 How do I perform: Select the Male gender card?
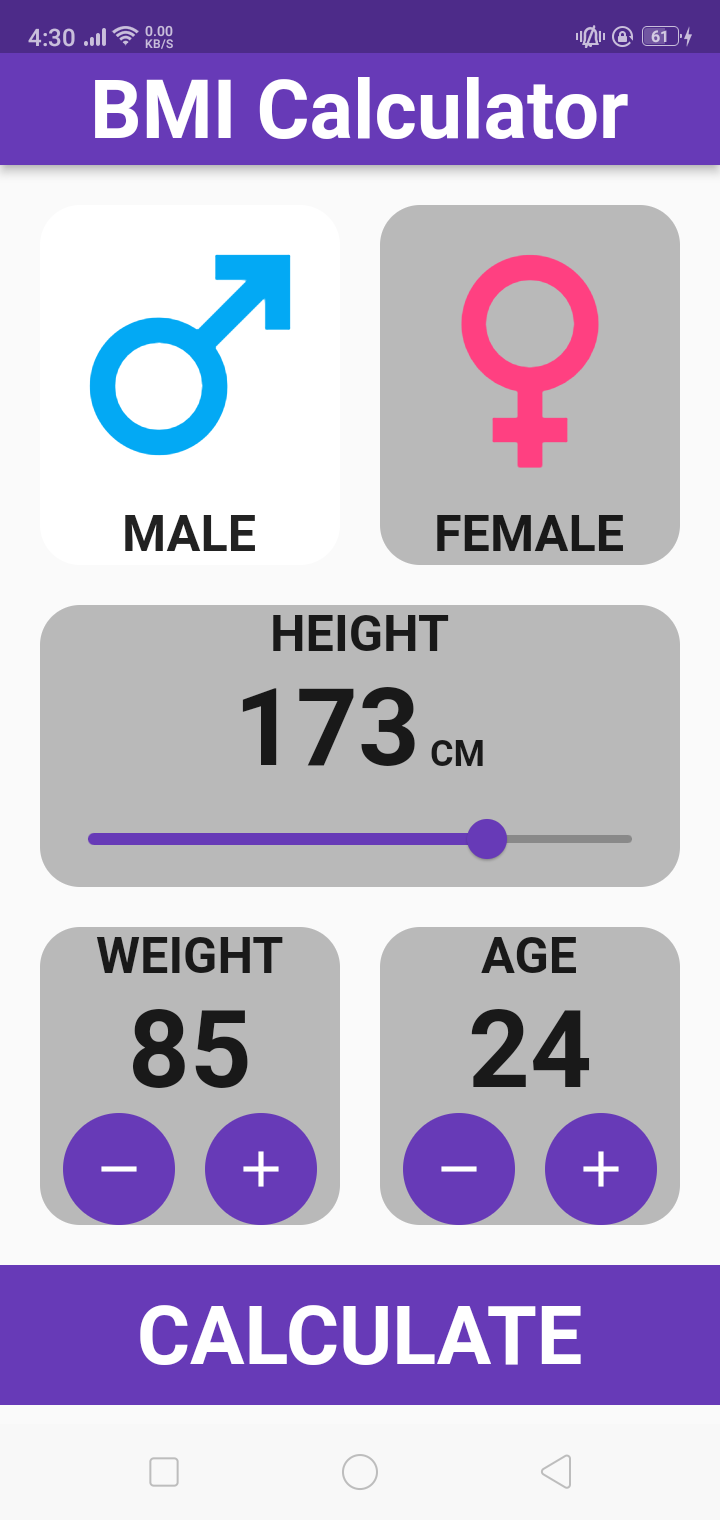tap(190, 385)
